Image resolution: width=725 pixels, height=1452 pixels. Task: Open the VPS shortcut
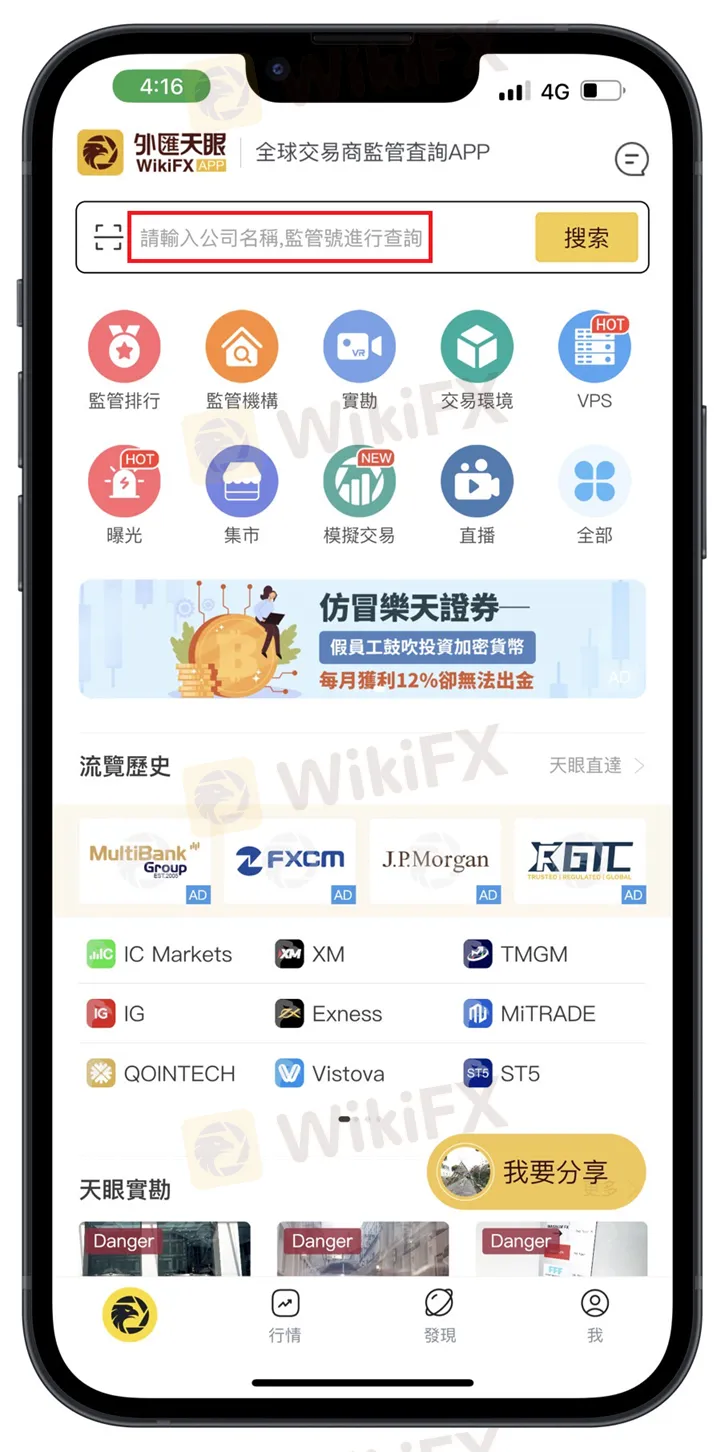[x=594, y=360]
